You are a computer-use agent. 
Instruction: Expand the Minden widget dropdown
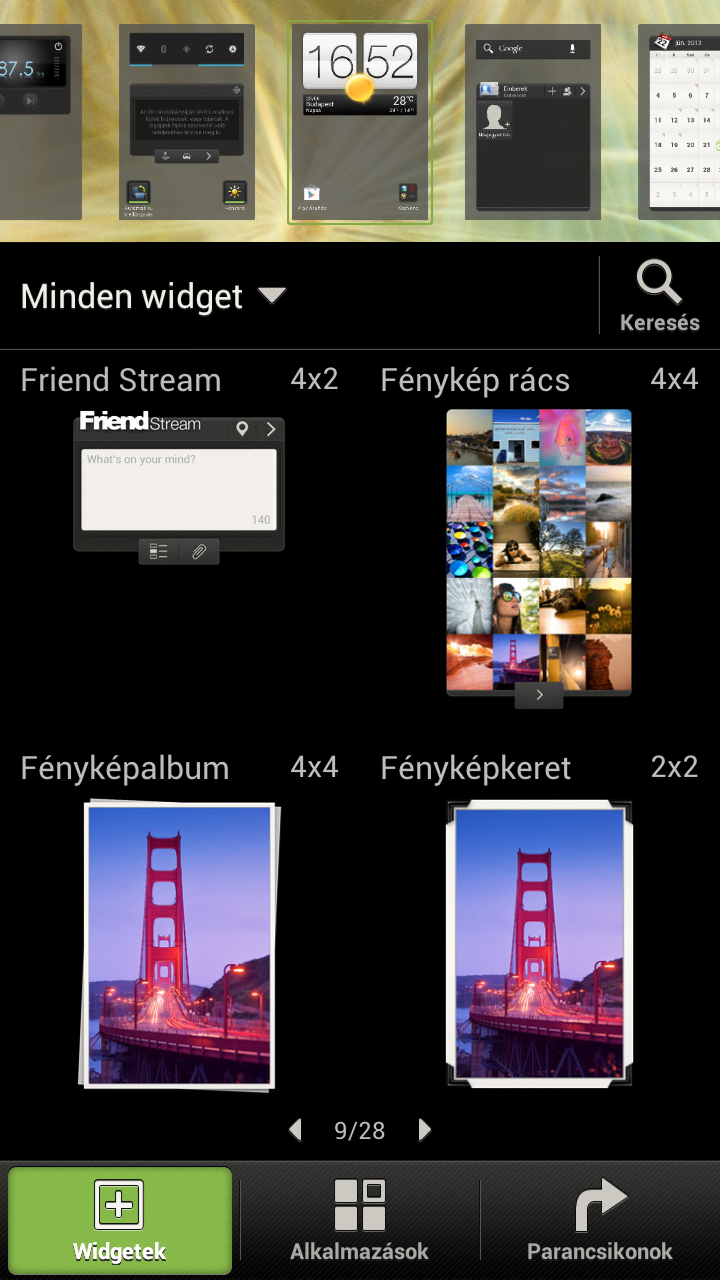153,297
